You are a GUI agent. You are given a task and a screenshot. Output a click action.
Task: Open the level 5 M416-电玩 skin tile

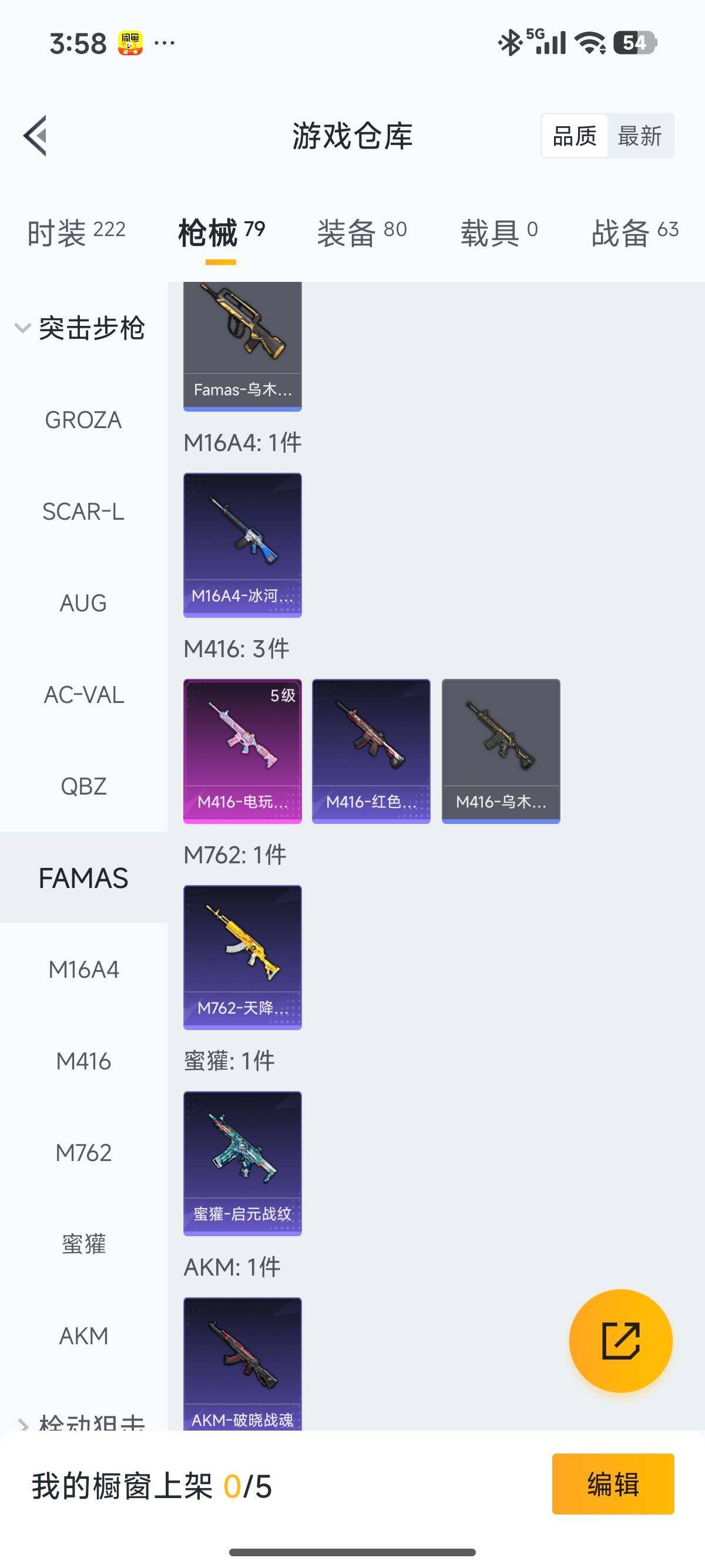(x=242, y=751)
